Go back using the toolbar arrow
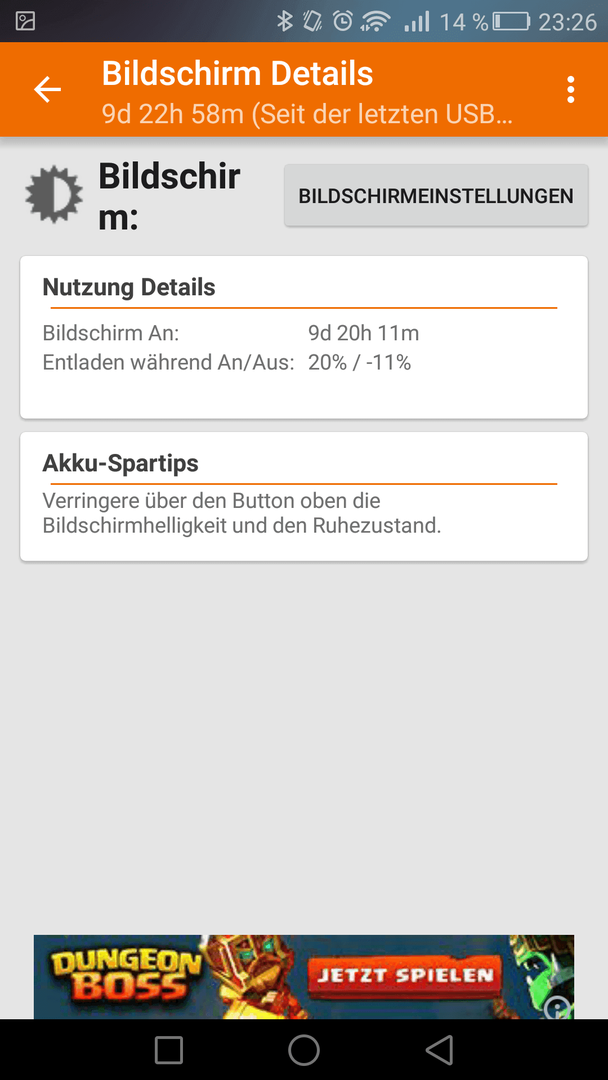The width and height of the screenshot is (608, 1080). [x=48, y=90]
